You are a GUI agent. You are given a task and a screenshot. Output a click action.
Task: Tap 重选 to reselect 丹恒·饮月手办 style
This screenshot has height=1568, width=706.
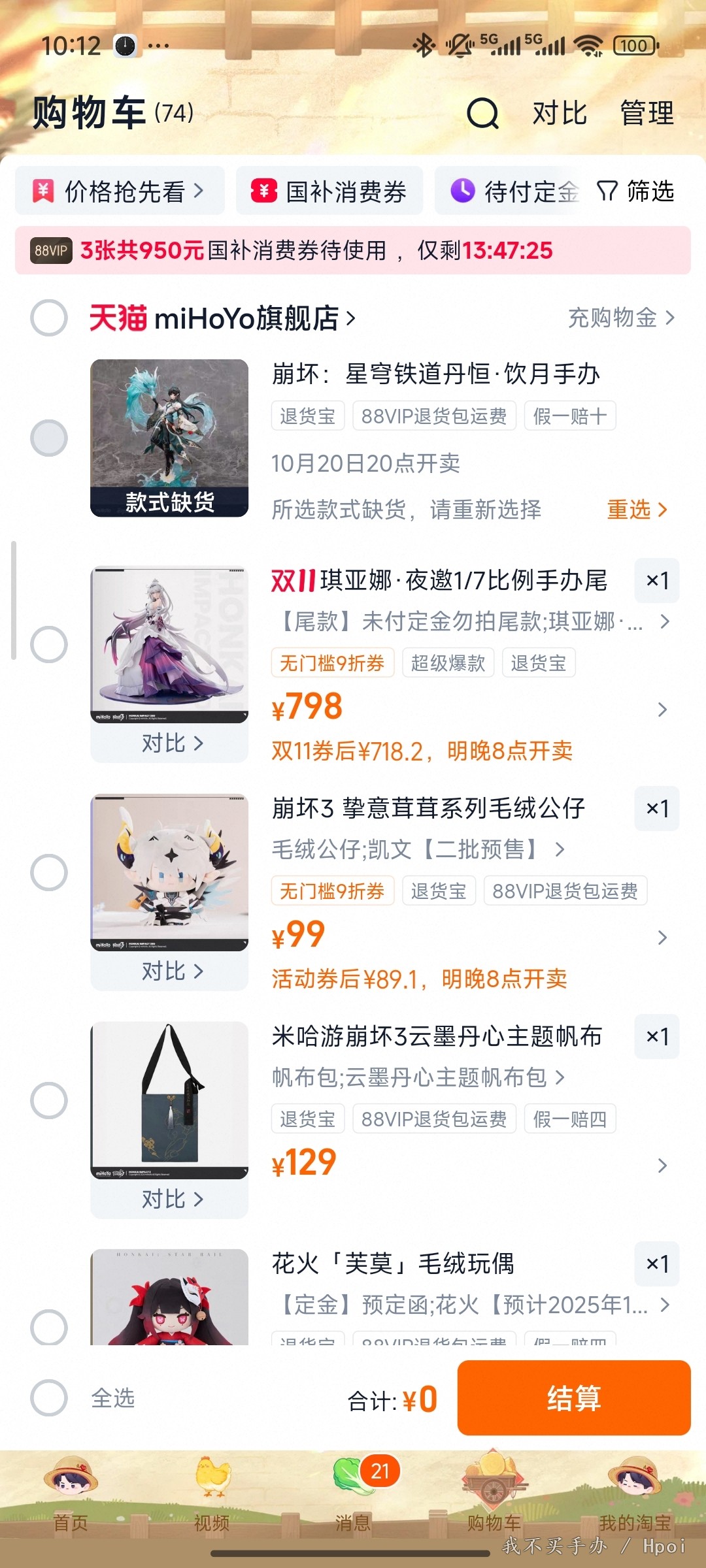click(636, 510)
